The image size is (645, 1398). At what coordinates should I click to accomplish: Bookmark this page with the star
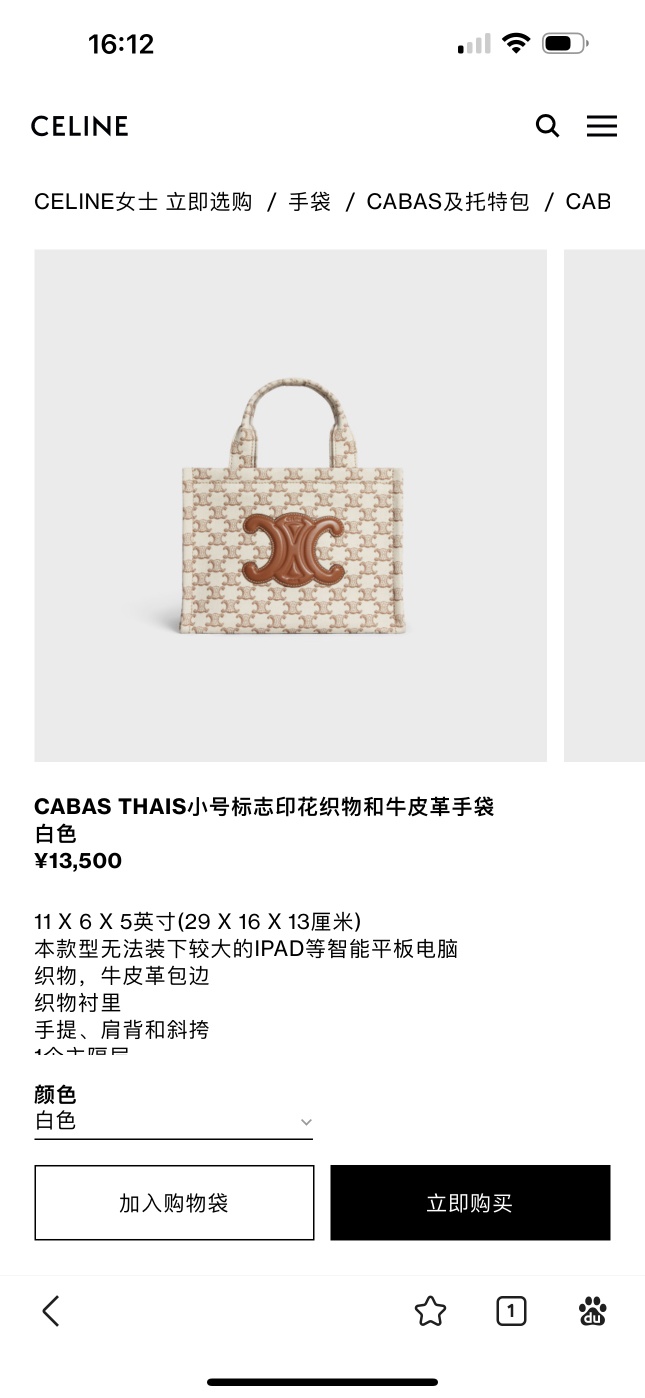coord(430,1311)
